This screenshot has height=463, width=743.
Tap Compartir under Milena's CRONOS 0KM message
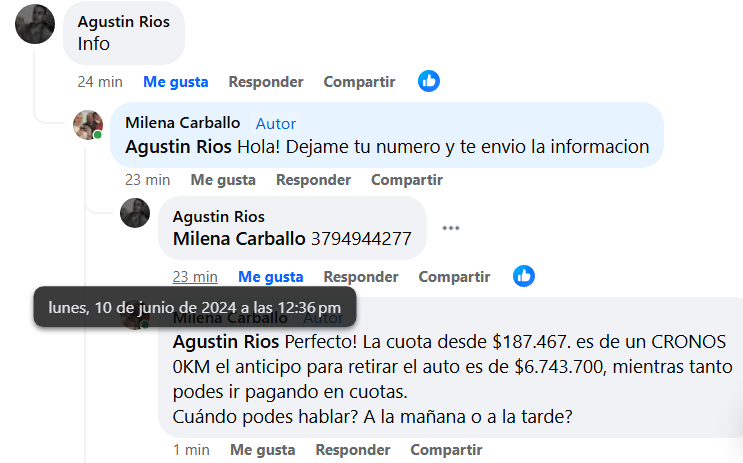[446, 450]
